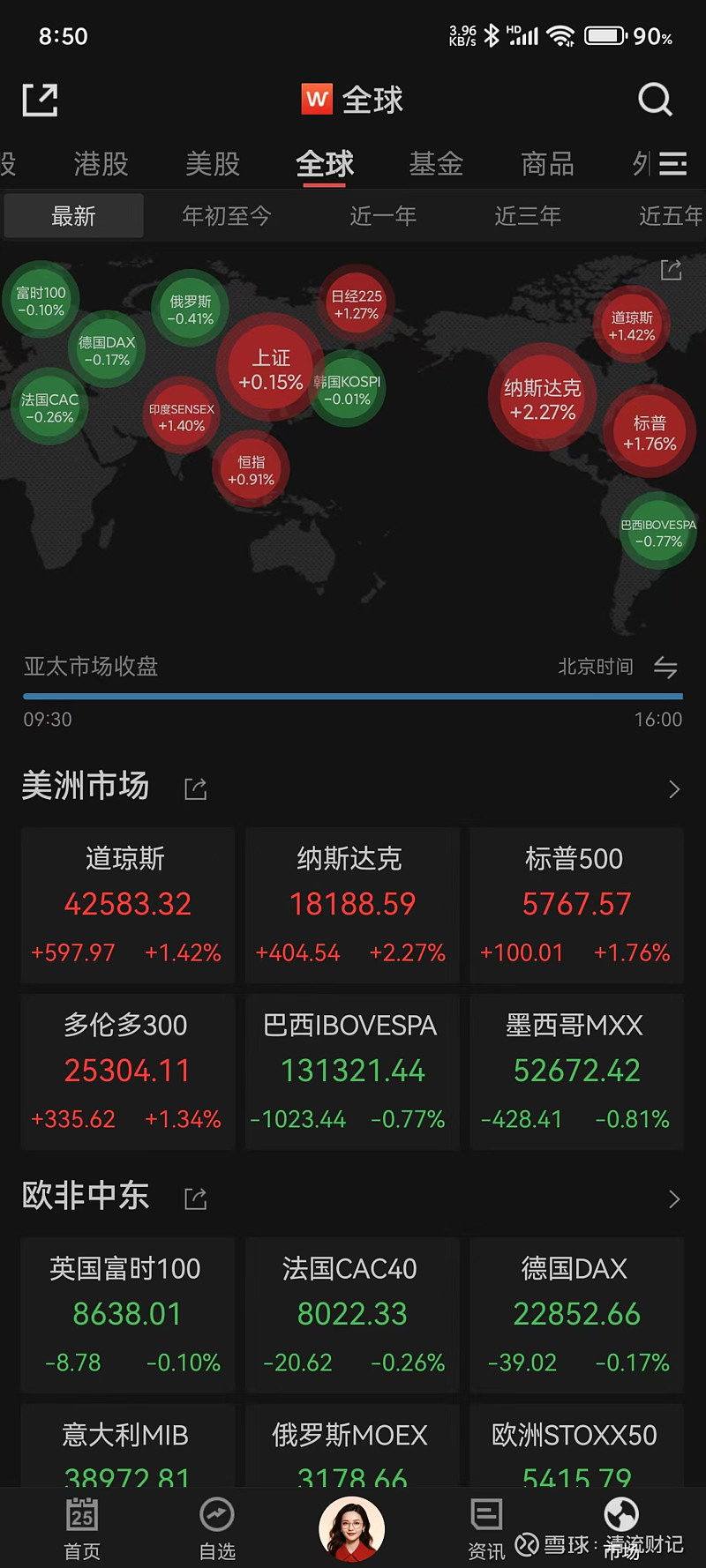The width and height of the screenshot is (706, 1568).
Task: Open search using the magnifier icon
Action: [655, 100]
